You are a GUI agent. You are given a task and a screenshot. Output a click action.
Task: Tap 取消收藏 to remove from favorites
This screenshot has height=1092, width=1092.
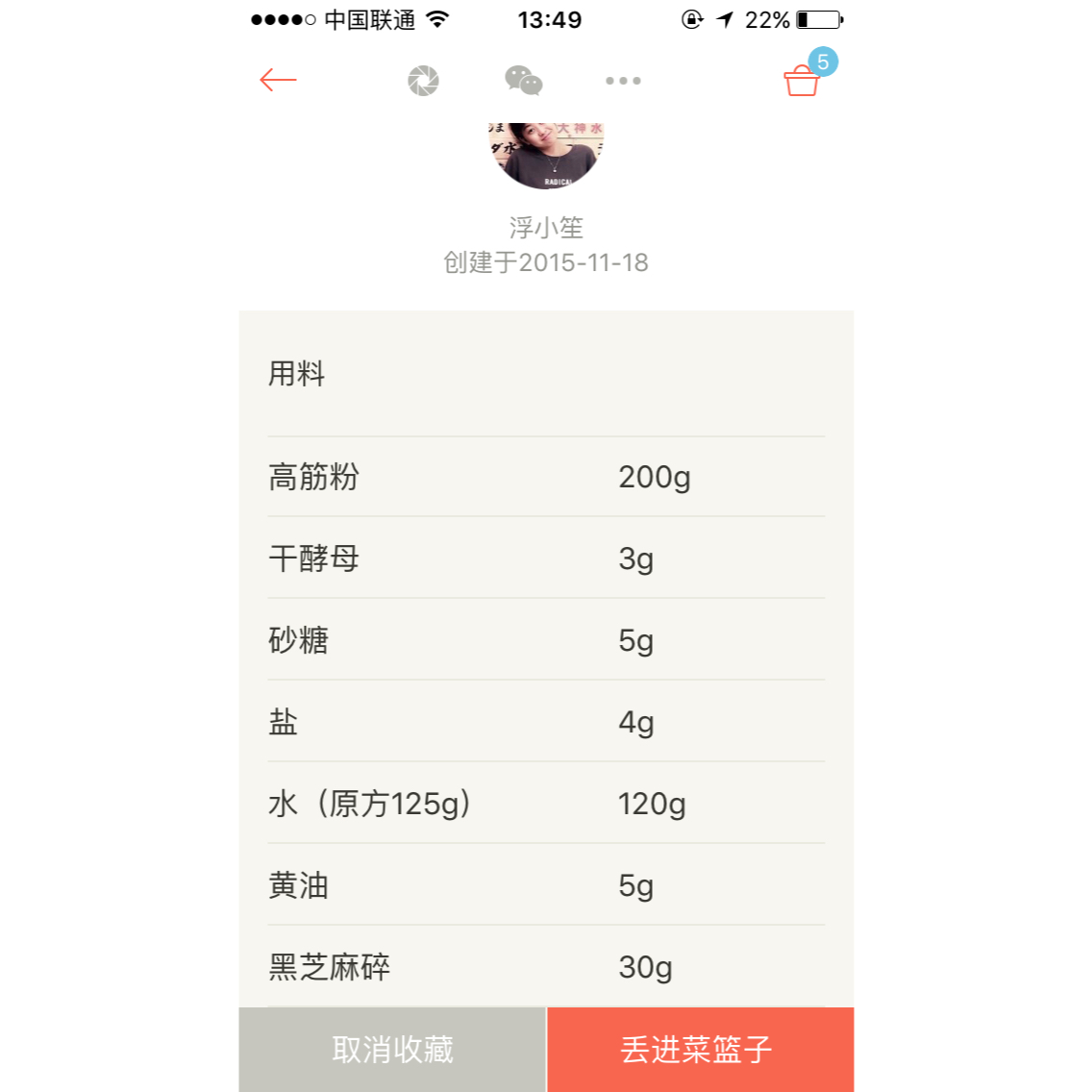tap(392, 1050)
